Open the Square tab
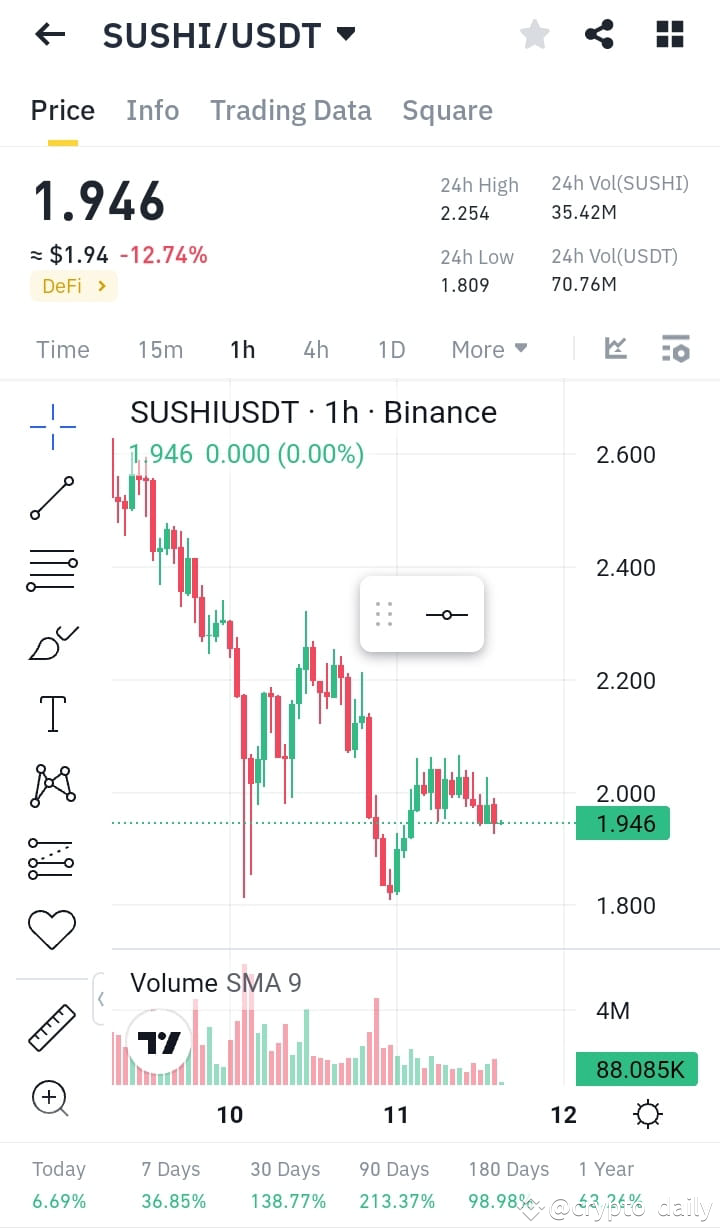This screenshot has height=1230, width=720. pyautogui.click(x=447, y=110)
